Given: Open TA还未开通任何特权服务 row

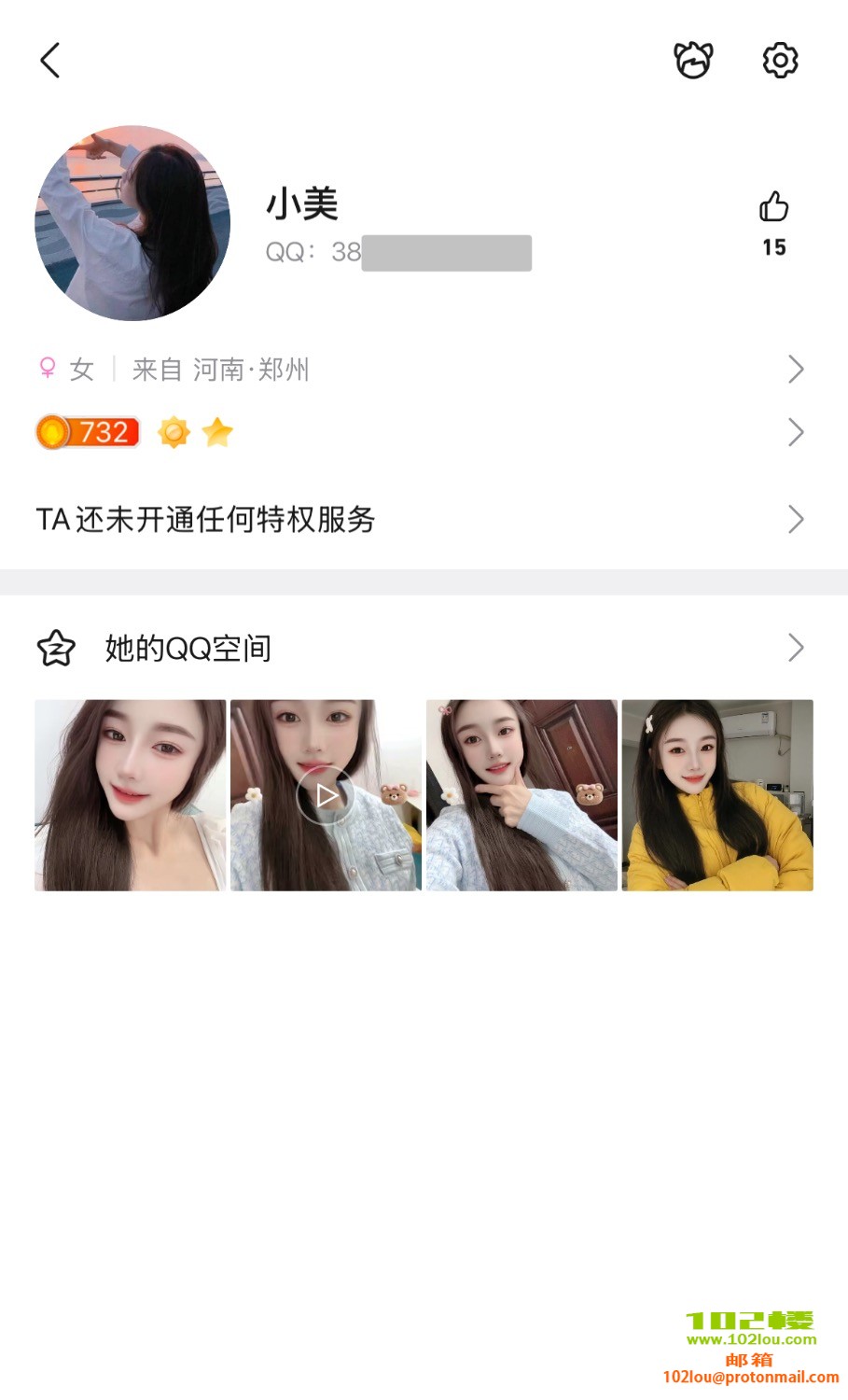Looking at the screenshot, I should coord(420,519).
